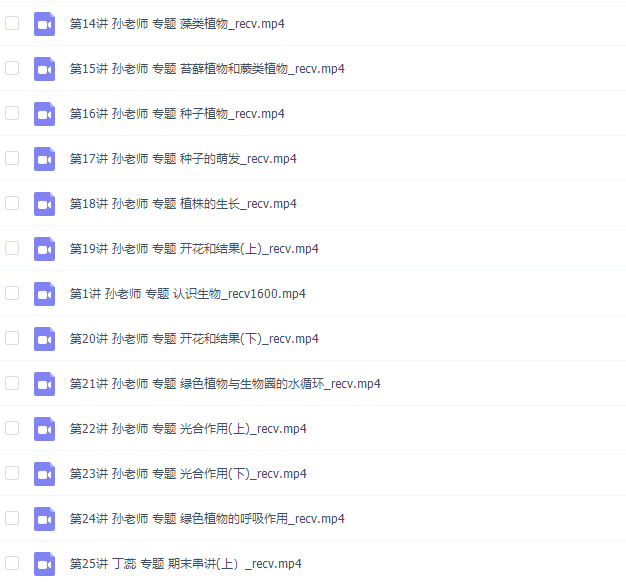The width and height of the screenshot is (626, 582).
Task: Select the checkbox for 第14讲 藻类植物
Action: click(x=12, y=23)
